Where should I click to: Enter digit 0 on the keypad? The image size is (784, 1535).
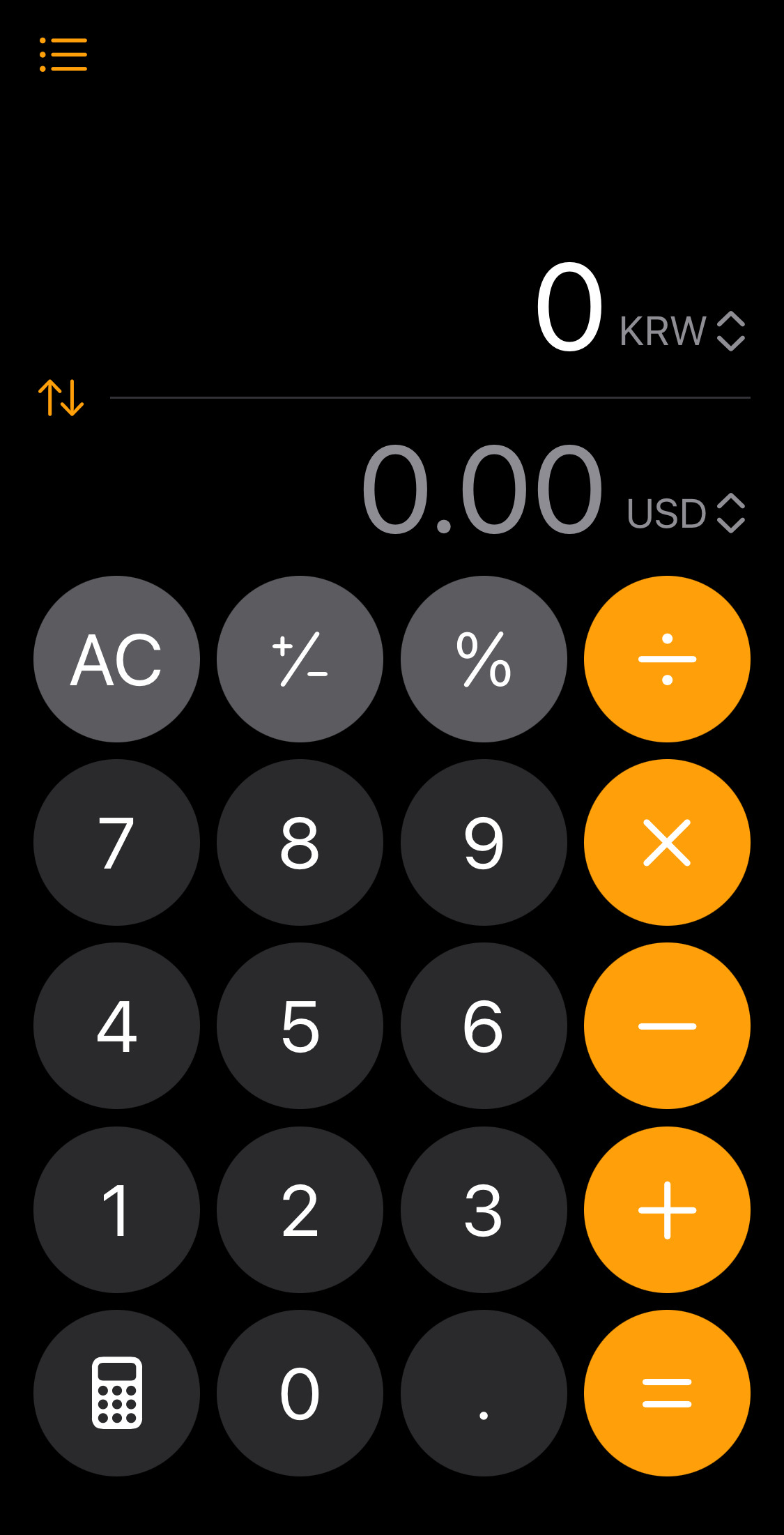300,1393
